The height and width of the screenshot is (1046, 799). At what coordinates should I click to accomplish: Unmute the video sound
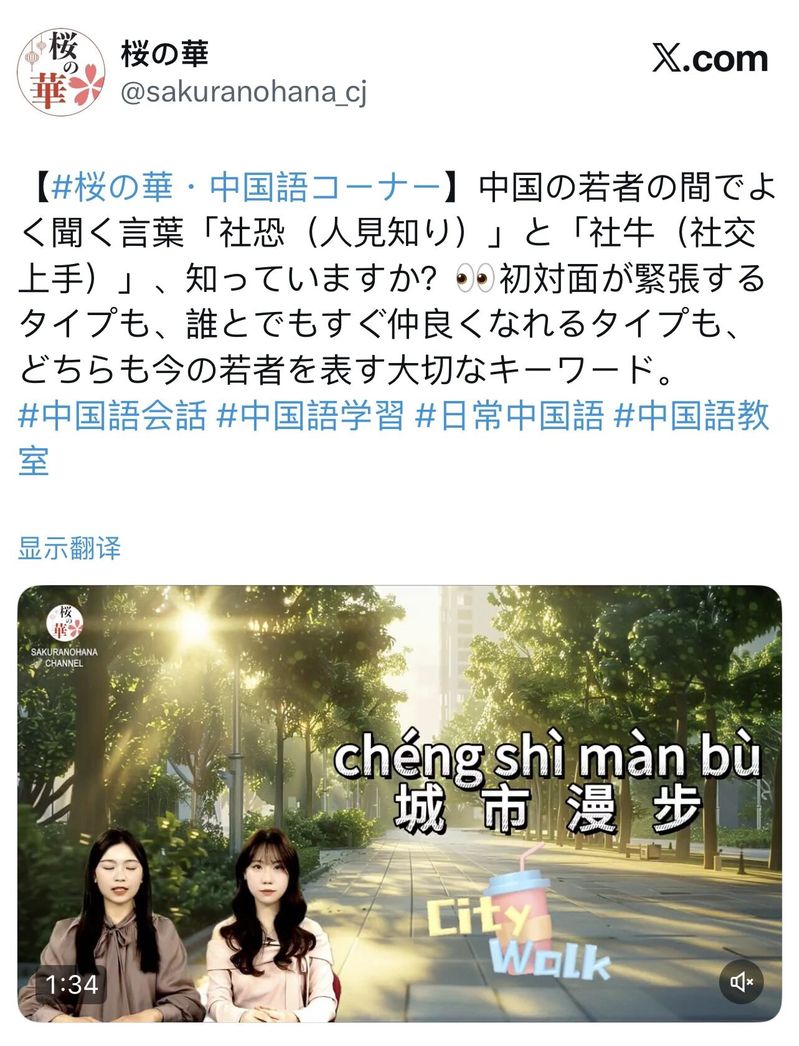[741, 982]
